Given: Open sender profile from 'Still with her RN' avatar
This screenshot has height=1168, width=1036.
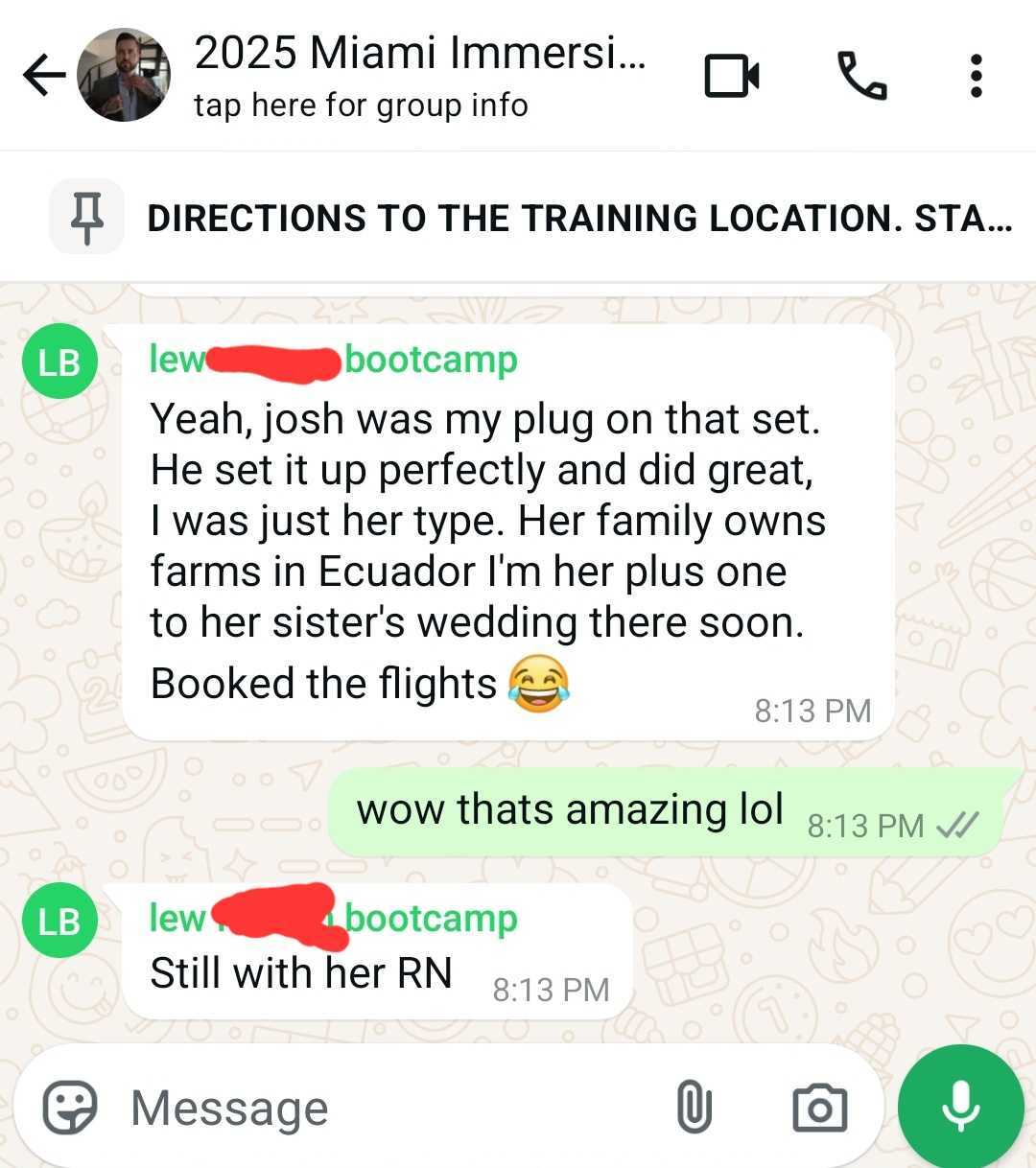Looking at the screenshot, I should (59, 921).
